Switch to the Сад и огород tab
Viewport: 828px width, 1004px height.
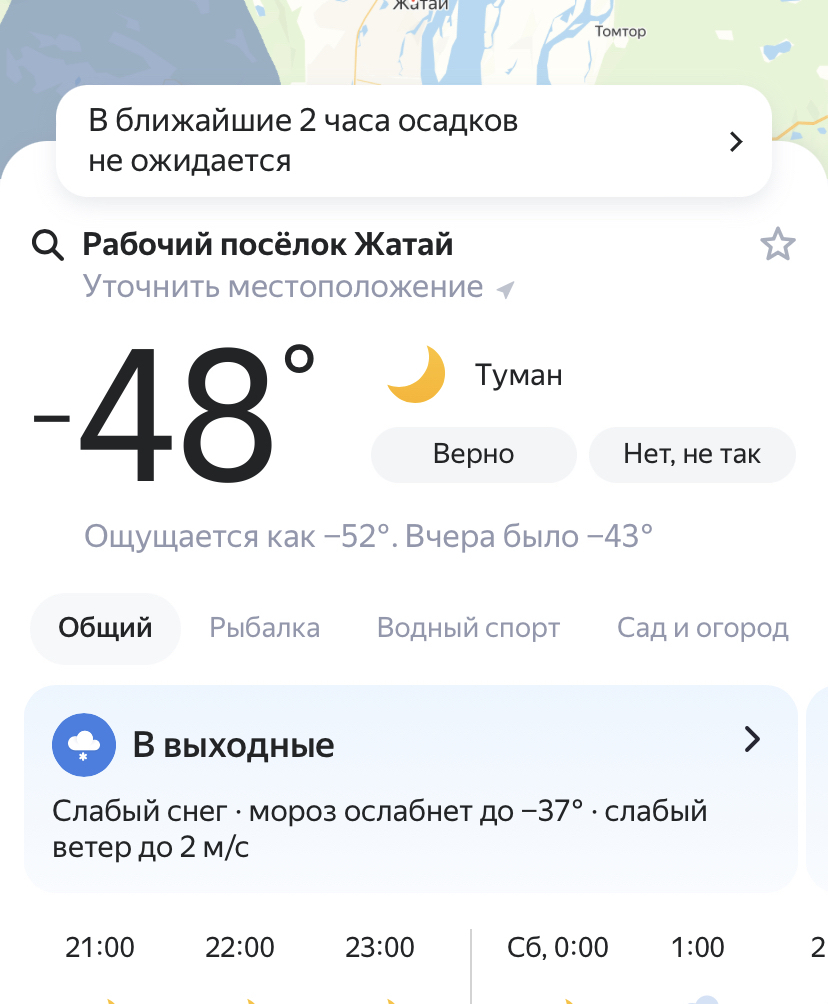(702, 628)
